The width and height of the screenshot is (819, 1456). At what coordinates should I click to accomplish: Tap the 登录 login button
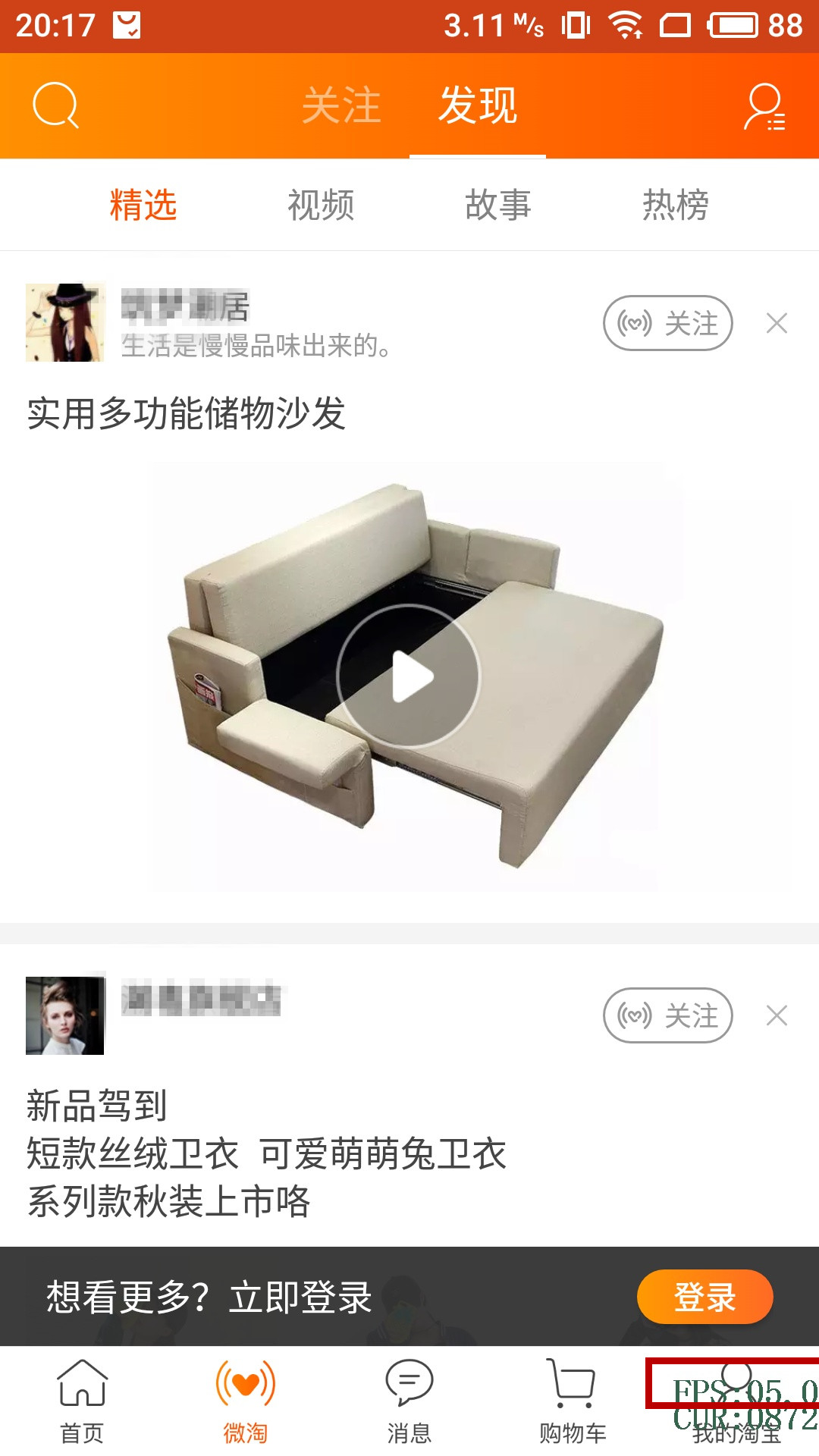click(704, 1297)
